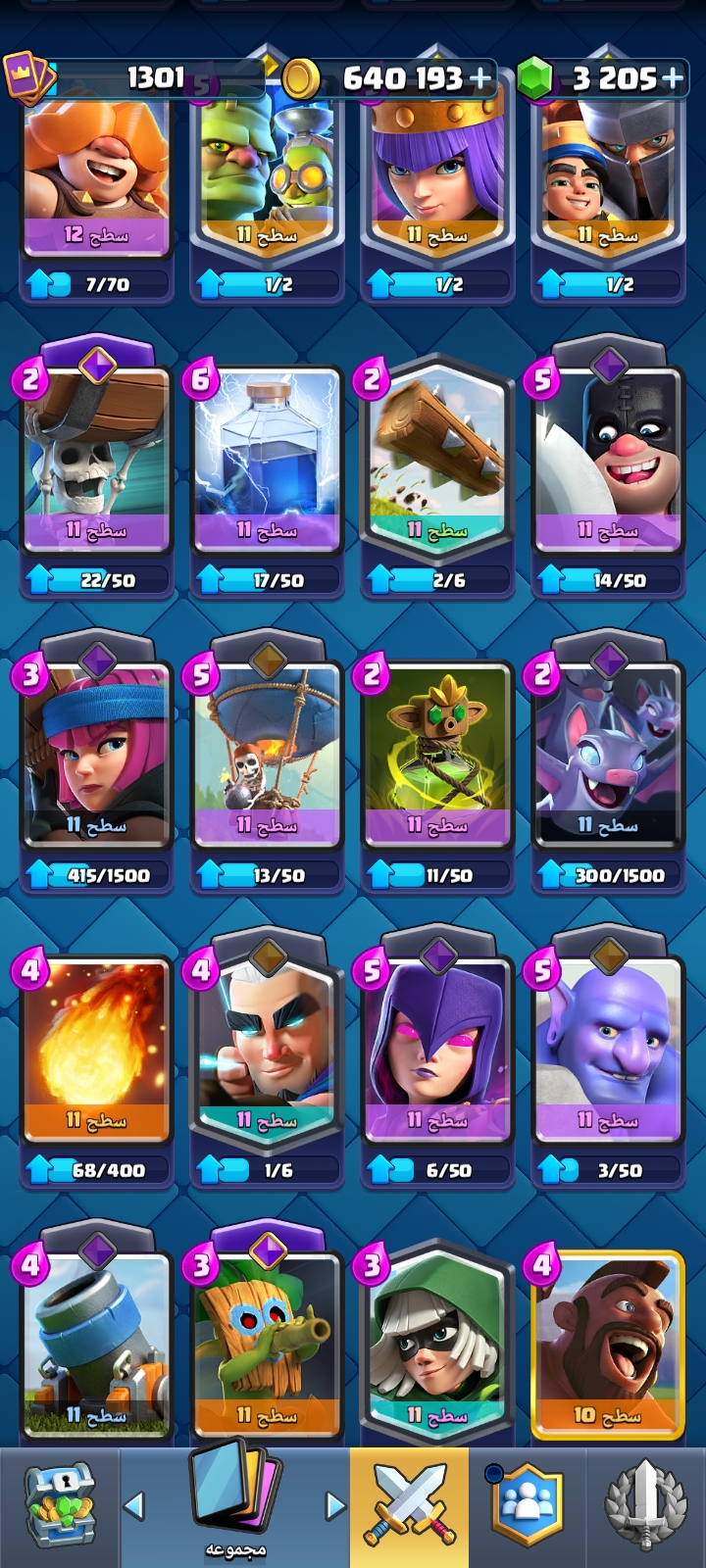Add more gold with the plus
706x1568 pixels.
[480, 78]
